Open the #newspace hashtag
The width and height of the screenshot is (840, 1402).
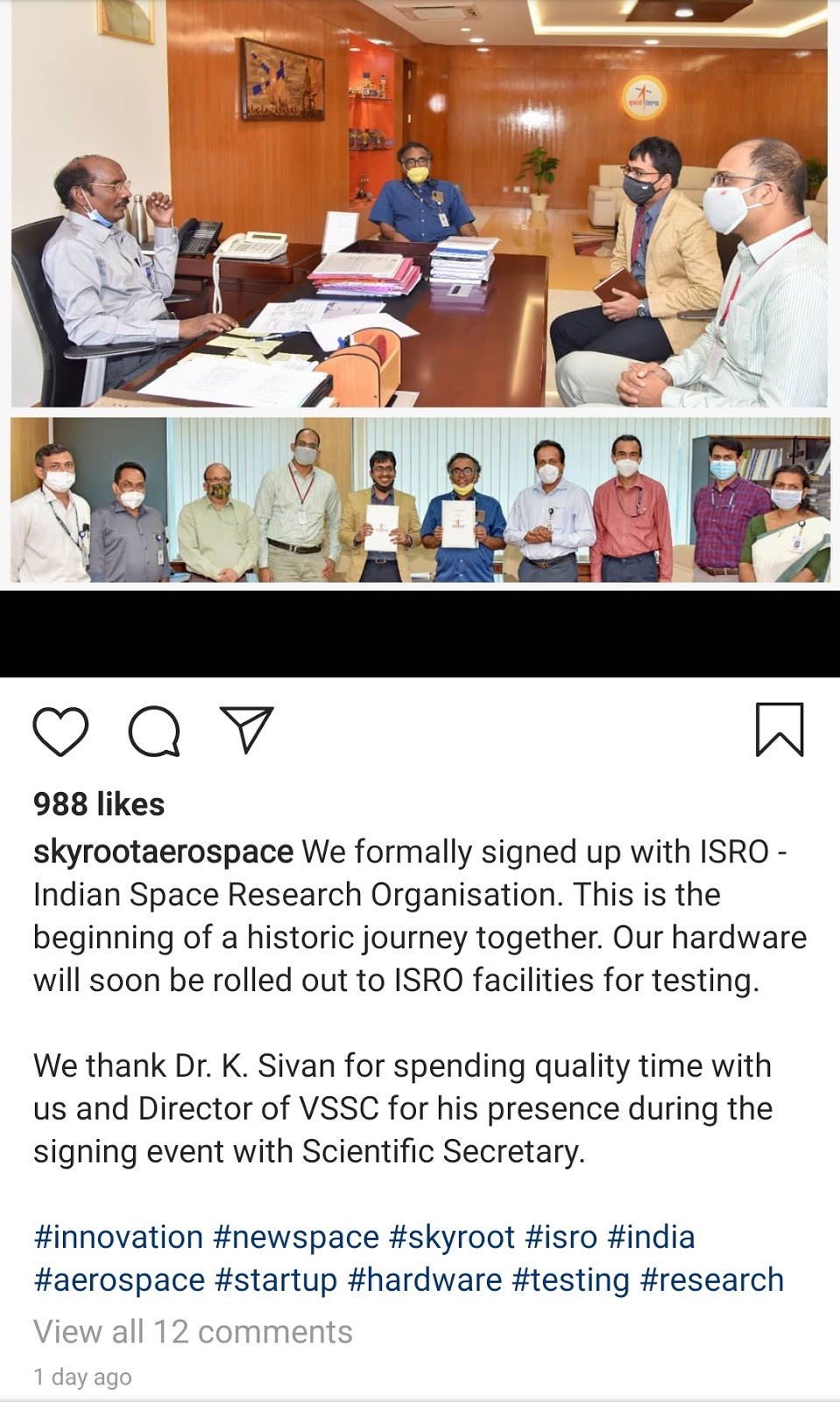(296, 1237)
